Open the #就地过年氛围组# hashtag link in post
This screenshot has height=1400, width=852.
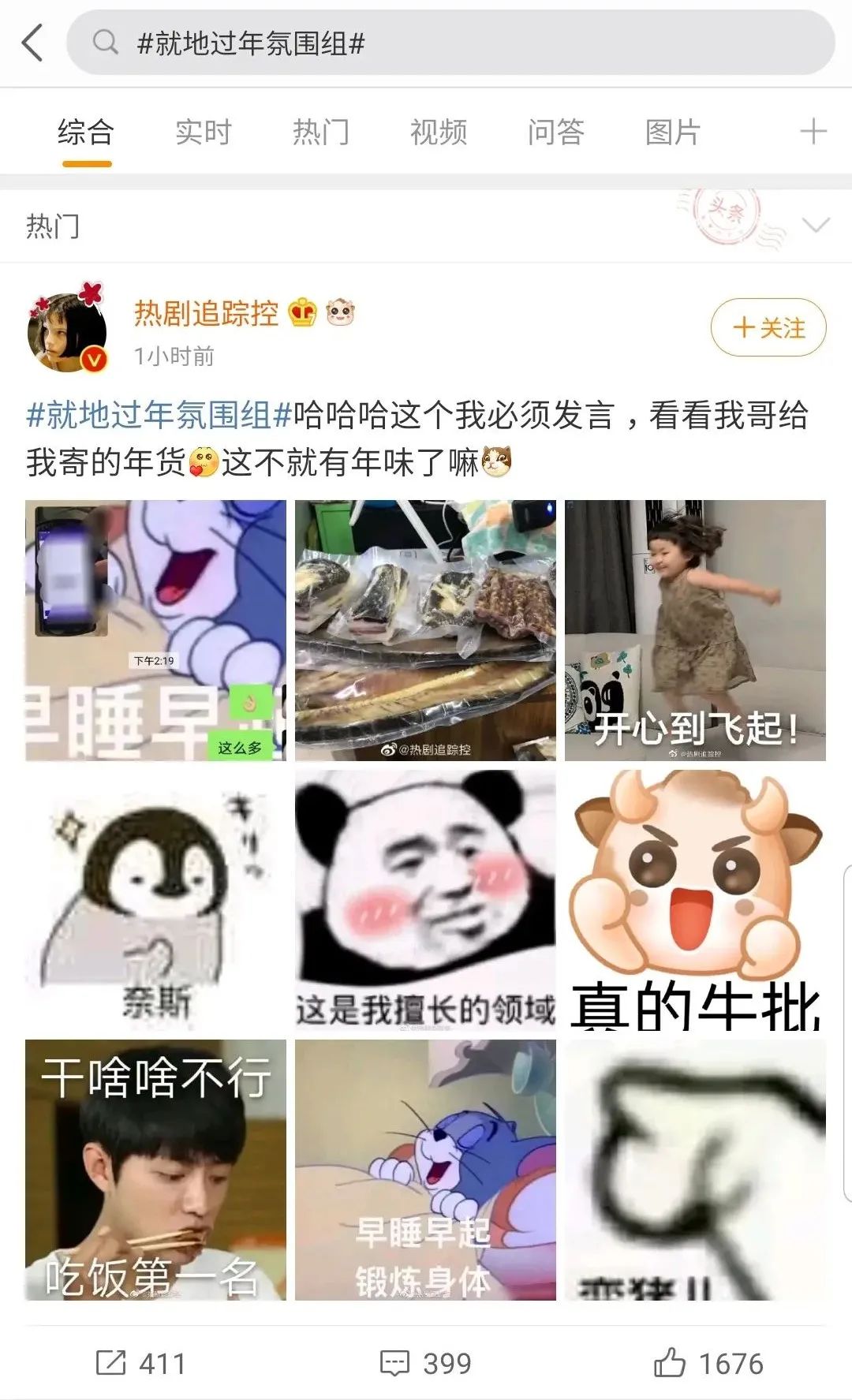click(x=159, y=415)
